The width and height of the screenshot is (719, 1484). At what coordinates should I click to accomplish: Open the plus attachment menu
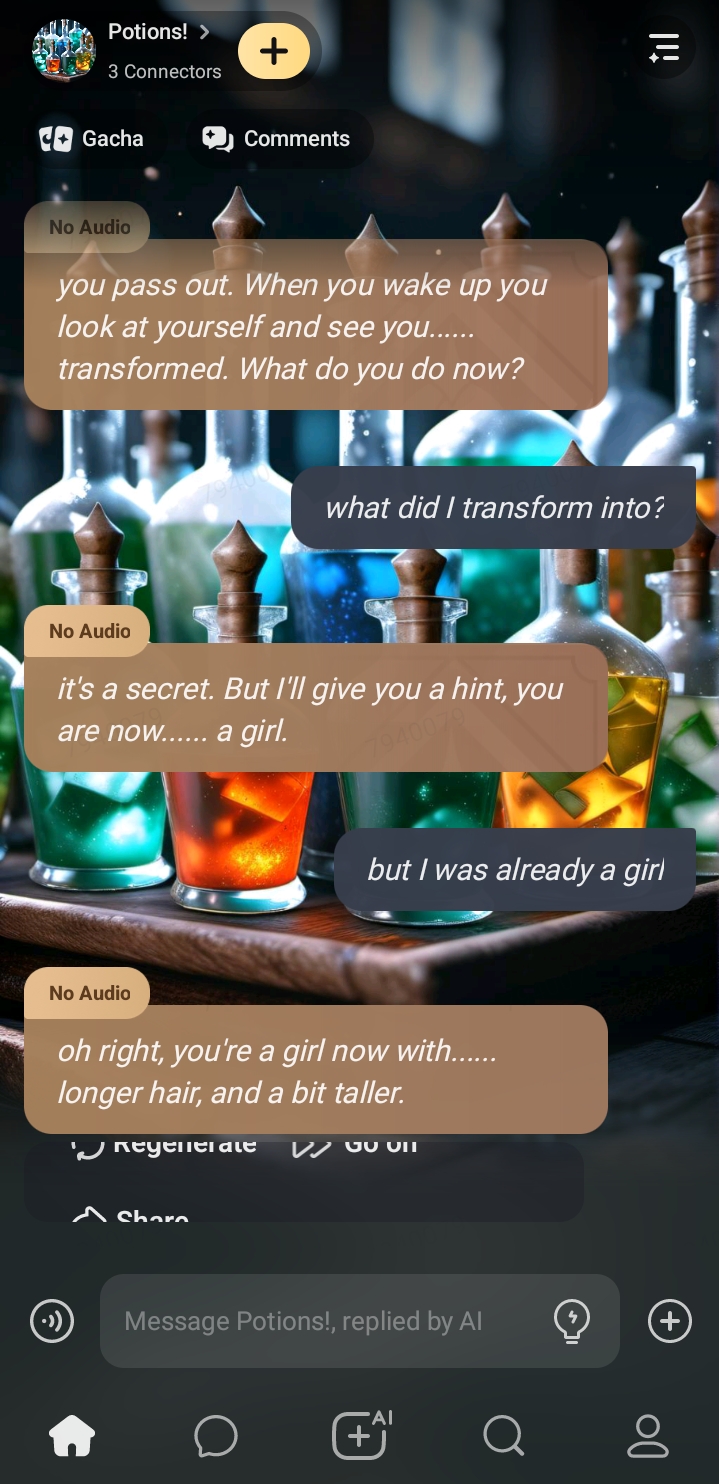click(x=670, y=1321)
